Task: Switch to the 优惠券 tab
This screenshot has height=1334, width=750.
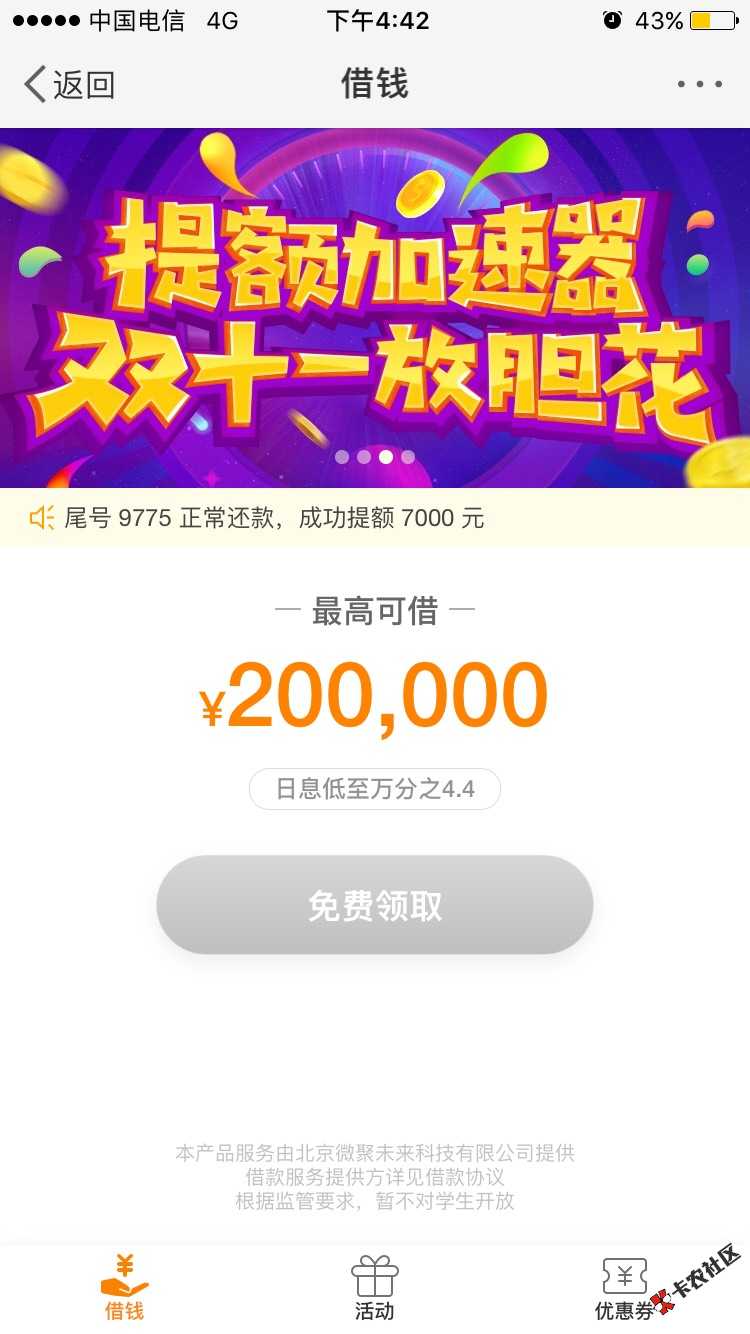Action: click(x=624, y=1288)
